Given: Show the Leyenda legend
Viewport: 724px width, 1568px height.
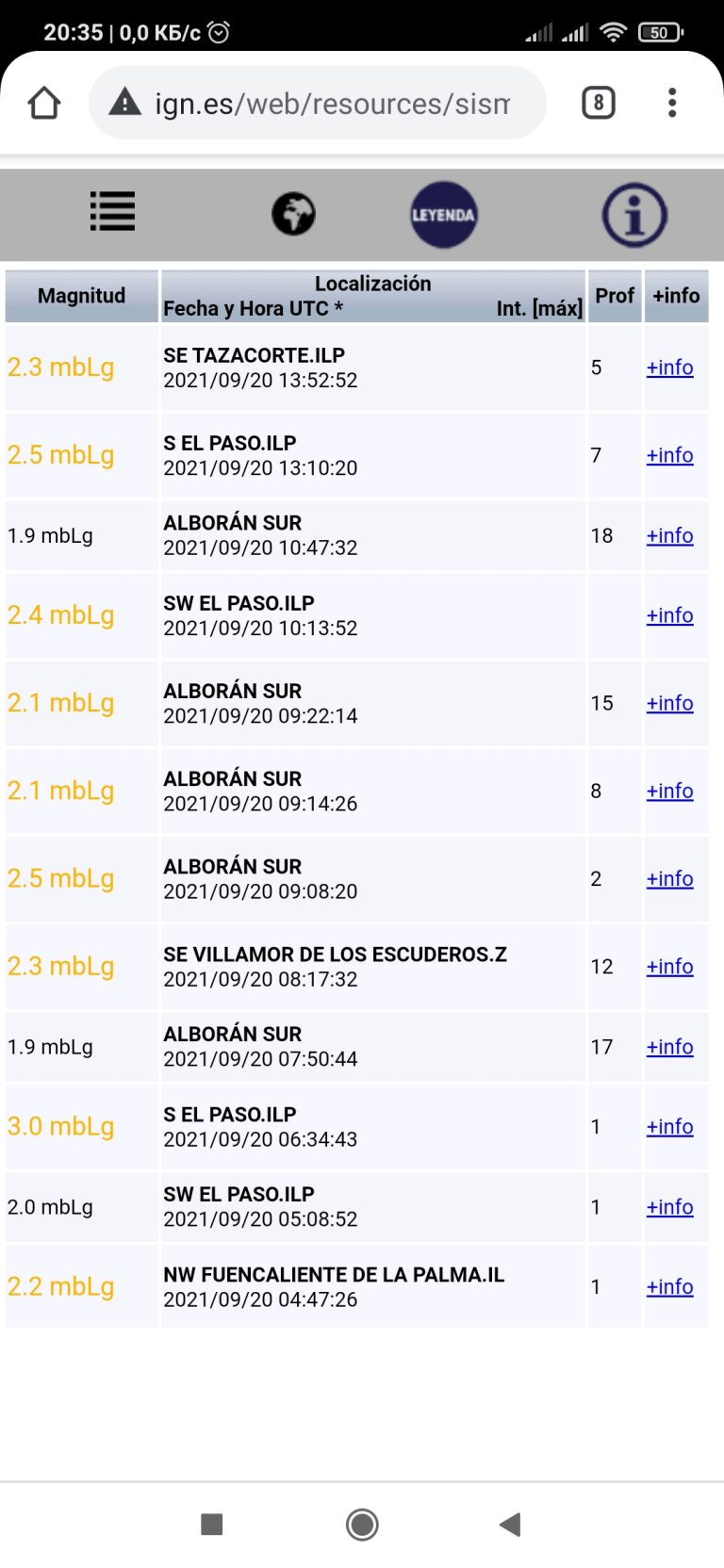Looking at the screenshot, I should [443, 215].
